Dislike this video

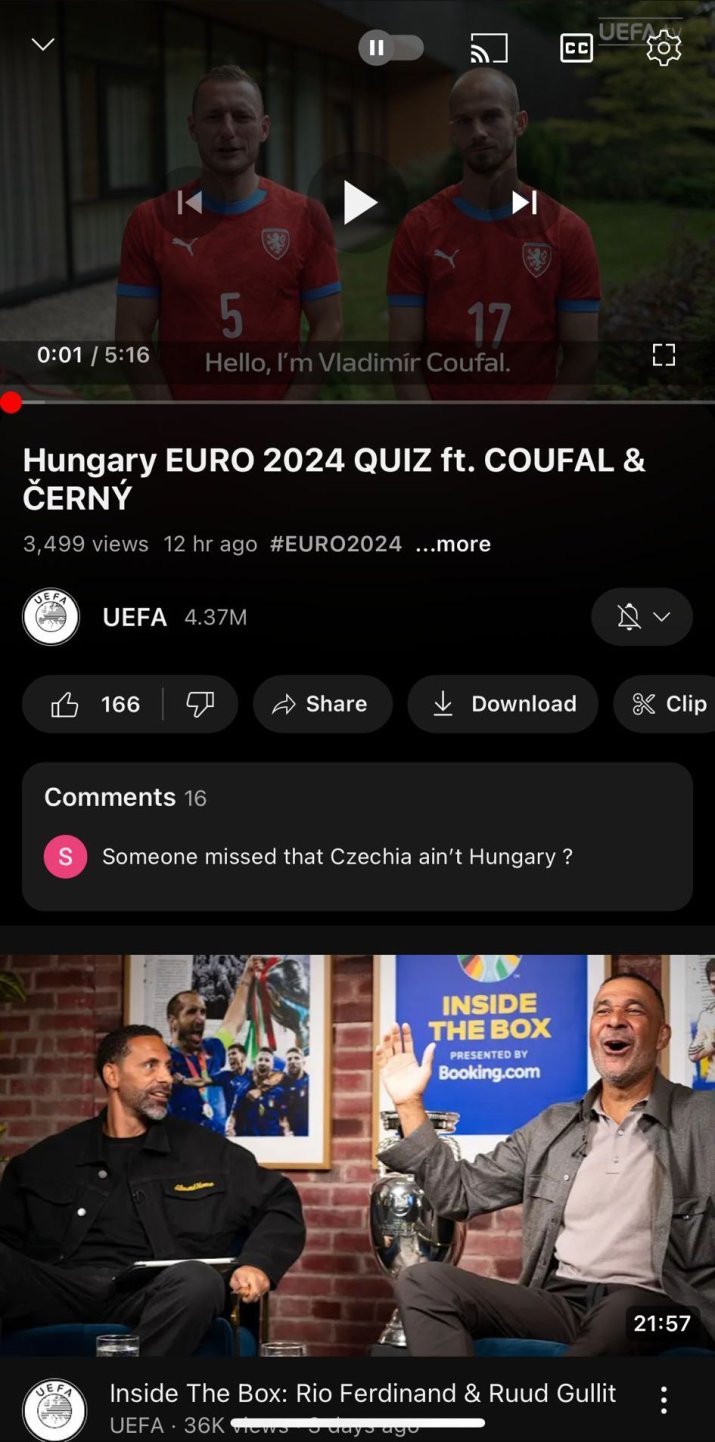[200, 704]
